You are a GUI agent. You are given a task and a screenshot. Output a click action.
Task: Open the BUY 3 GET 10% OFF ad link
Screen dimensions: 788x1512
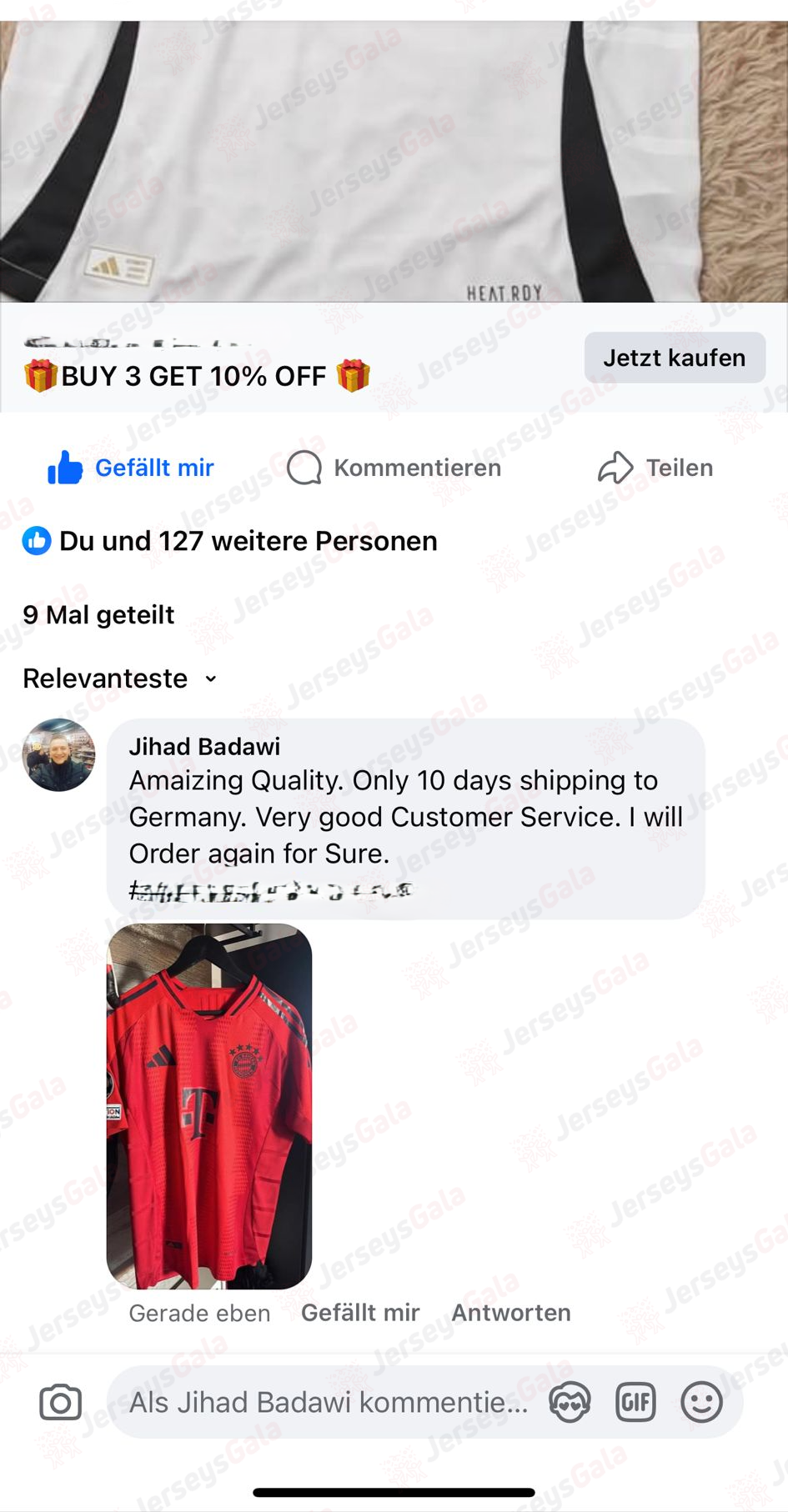[x=196, y=376]
